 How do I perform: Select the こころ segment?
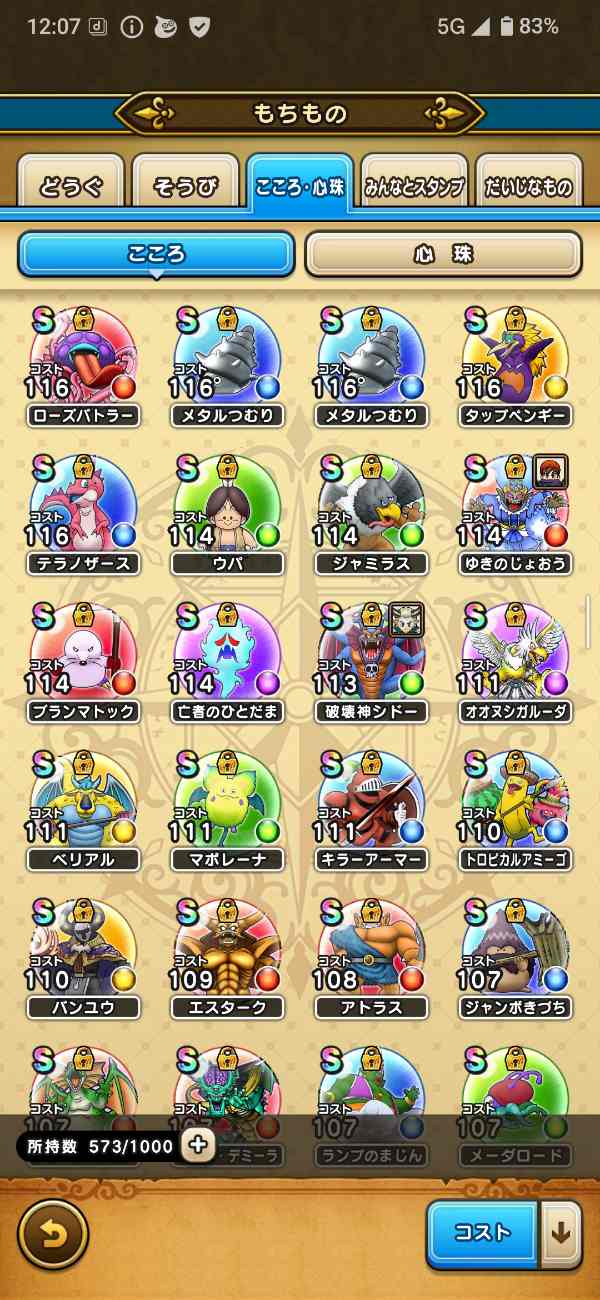156,254
